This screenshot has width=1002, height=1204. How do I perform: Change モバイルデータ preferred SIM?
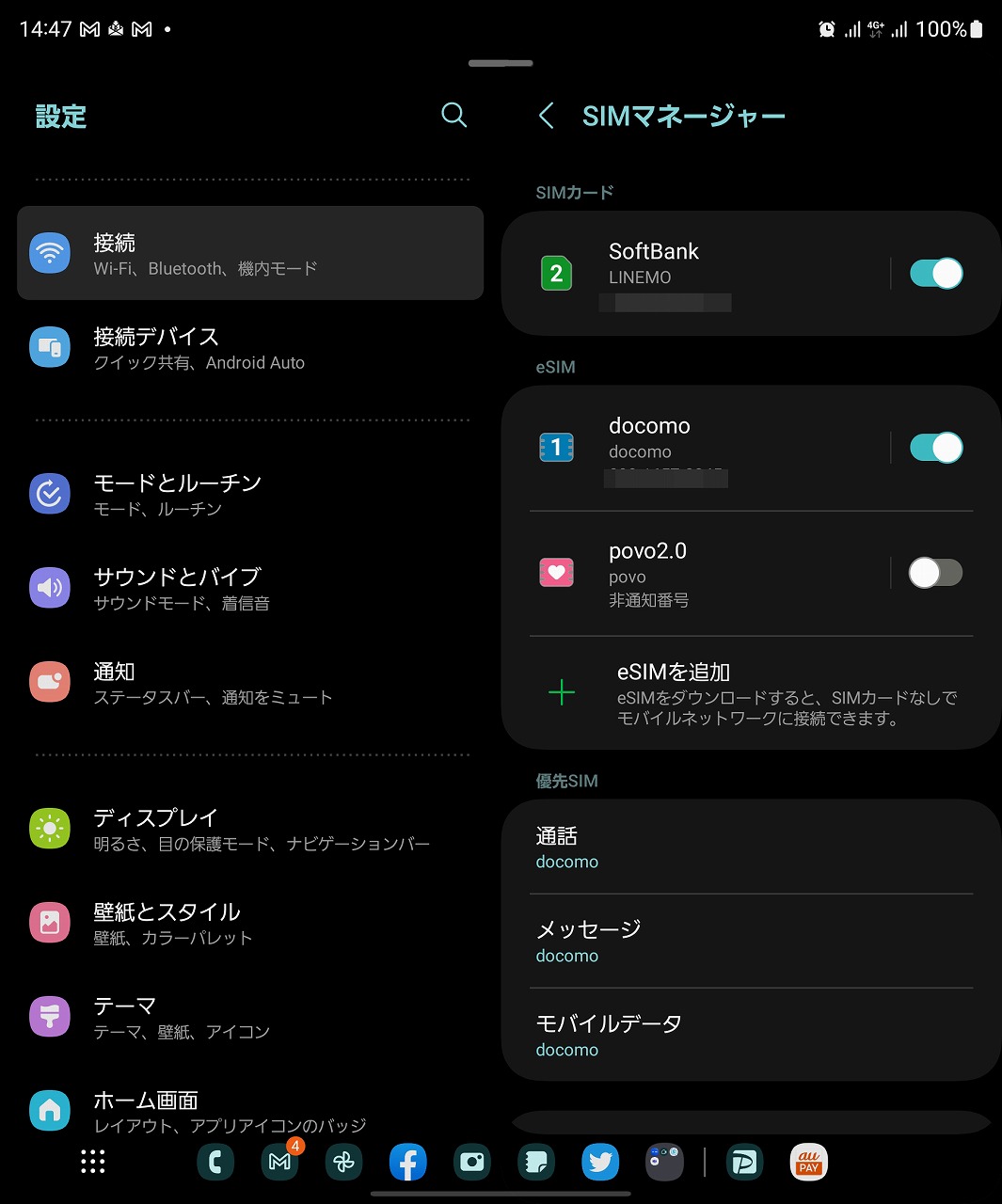tap(750, 1035)
